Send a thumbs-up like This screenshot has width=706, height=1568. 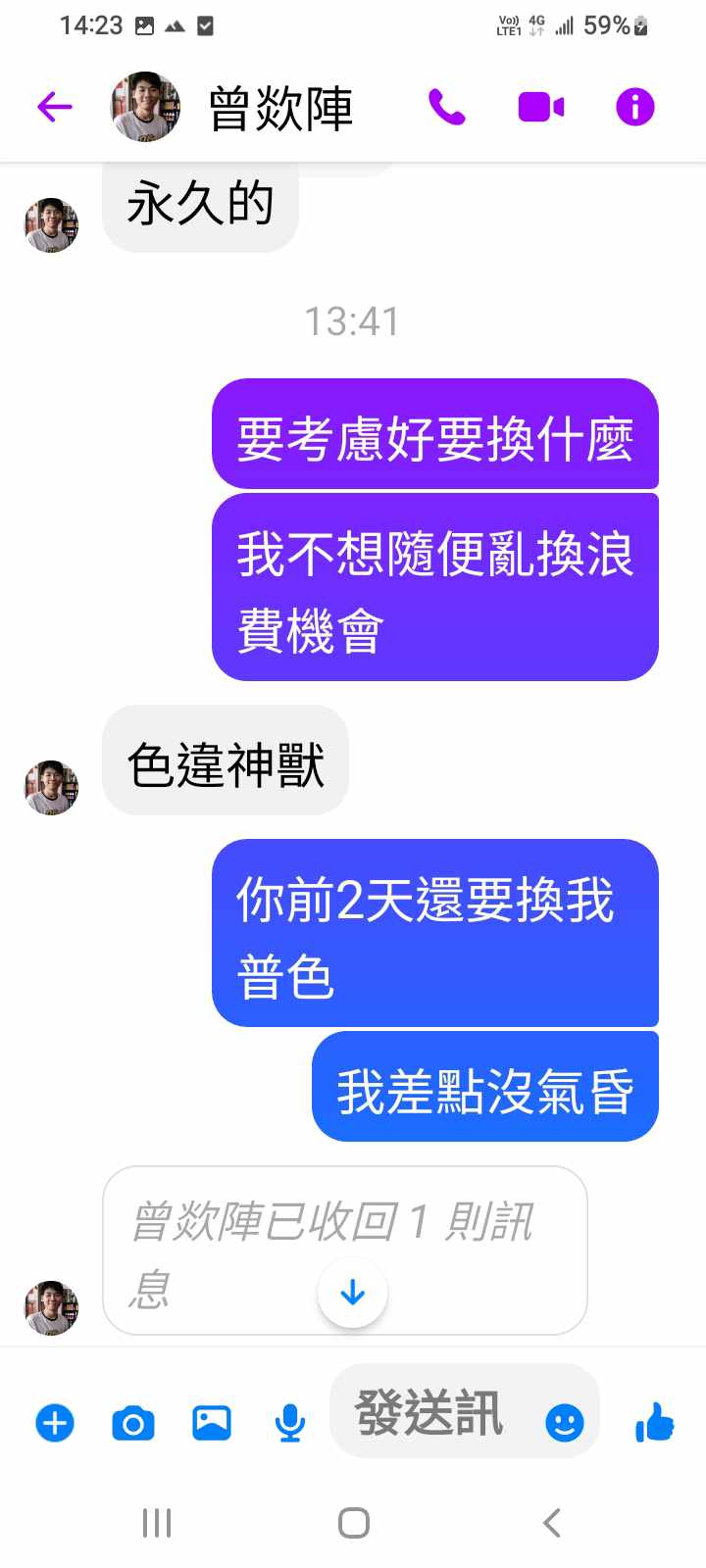(x=654, y=1422)
